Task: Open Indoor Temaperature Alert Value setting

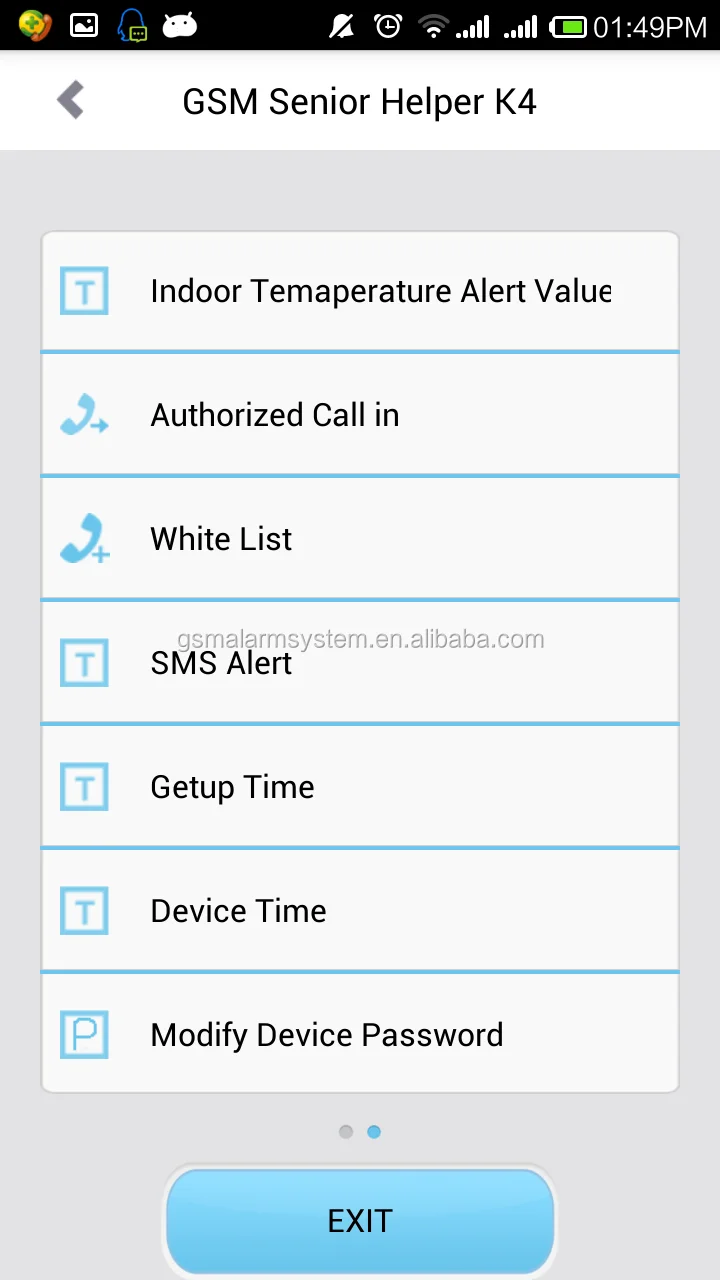Action: [x=360, y=292]
